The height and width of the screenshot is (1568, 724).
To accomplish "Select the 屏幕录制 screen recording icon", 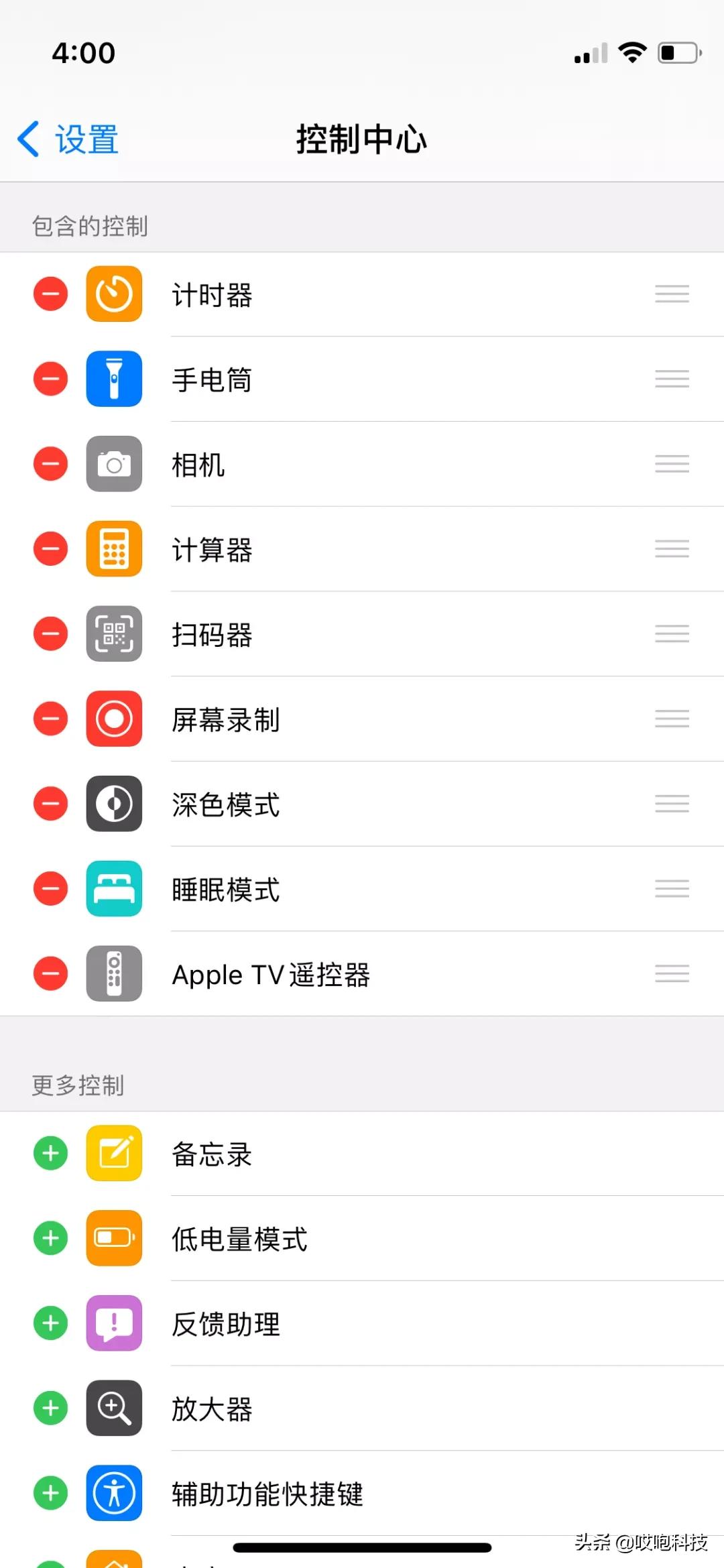I will 114,719.
